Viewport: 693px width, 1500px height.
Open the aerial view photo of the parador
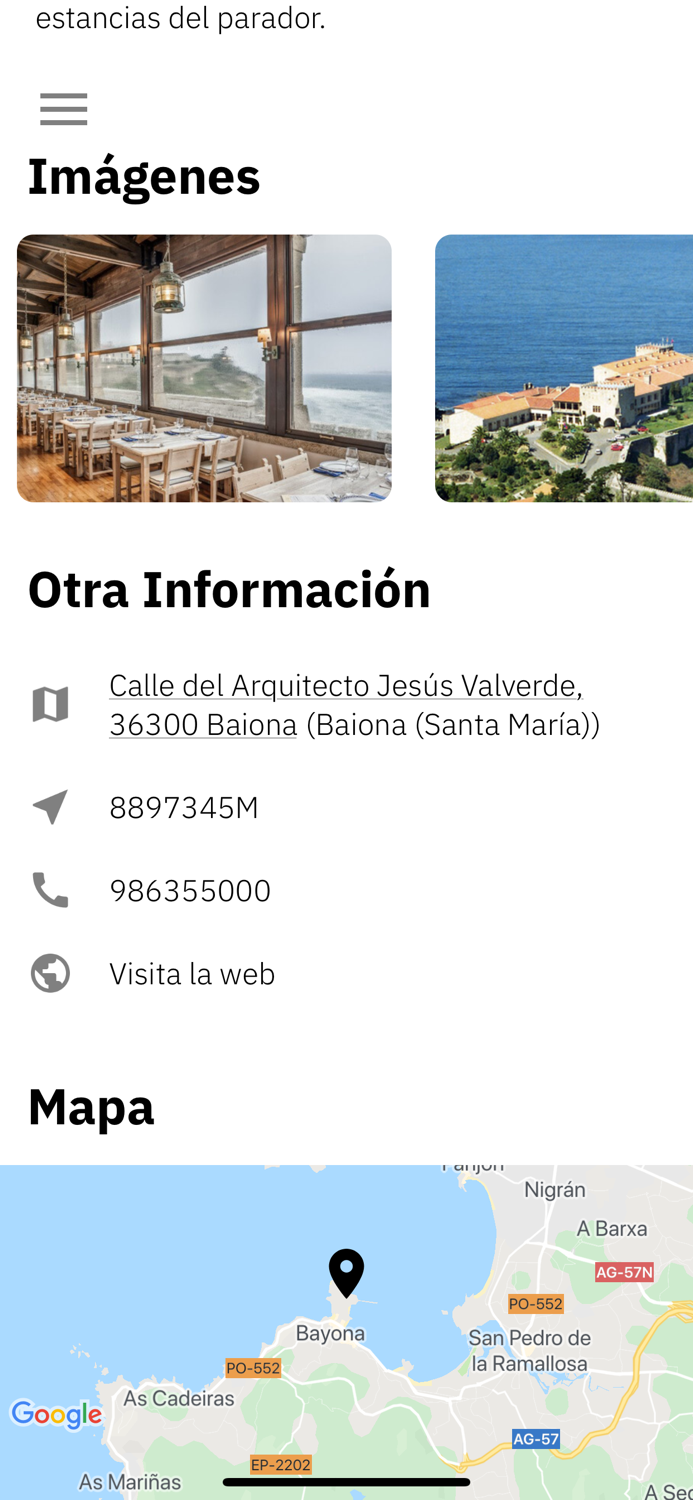564,368
